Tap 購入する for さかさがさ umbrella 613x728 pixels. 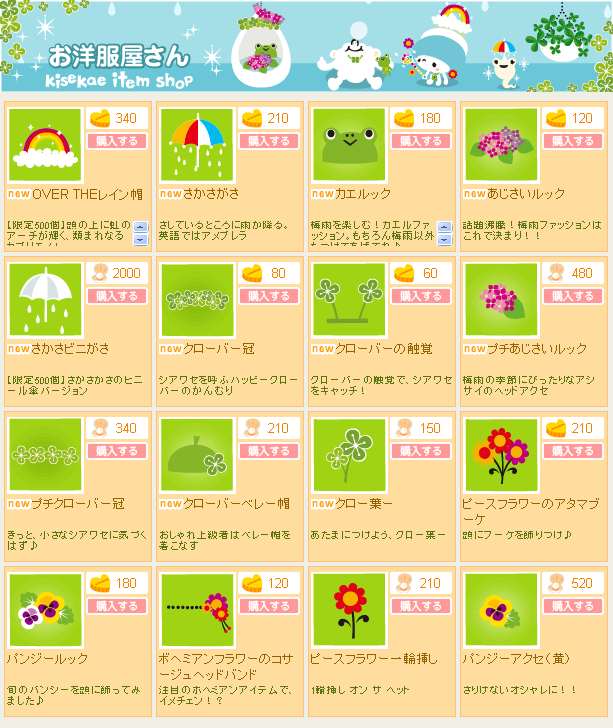(x=269, y=142)
